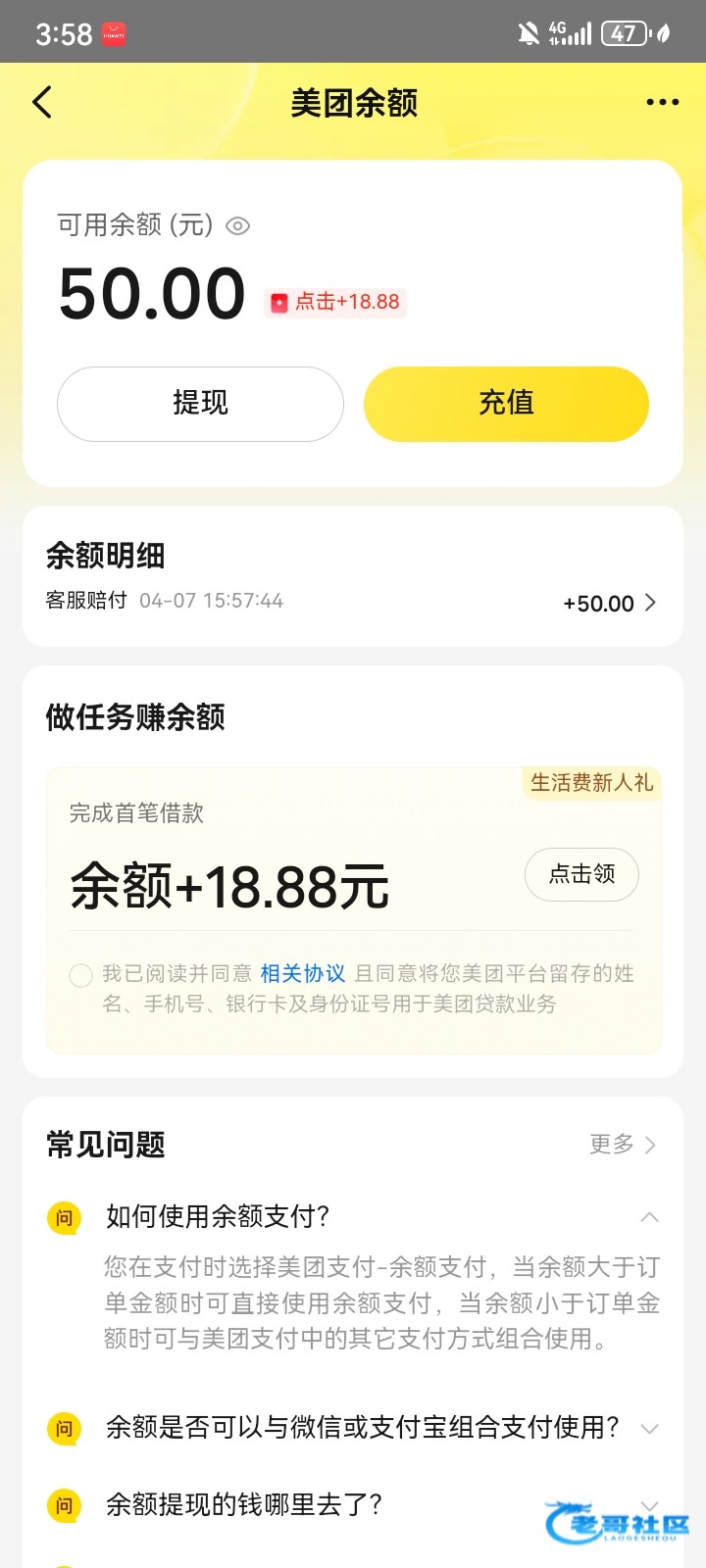
Task: Expand 余额是否可以与微信或支付宝组合支付使用
Action: coord(649,1428)
